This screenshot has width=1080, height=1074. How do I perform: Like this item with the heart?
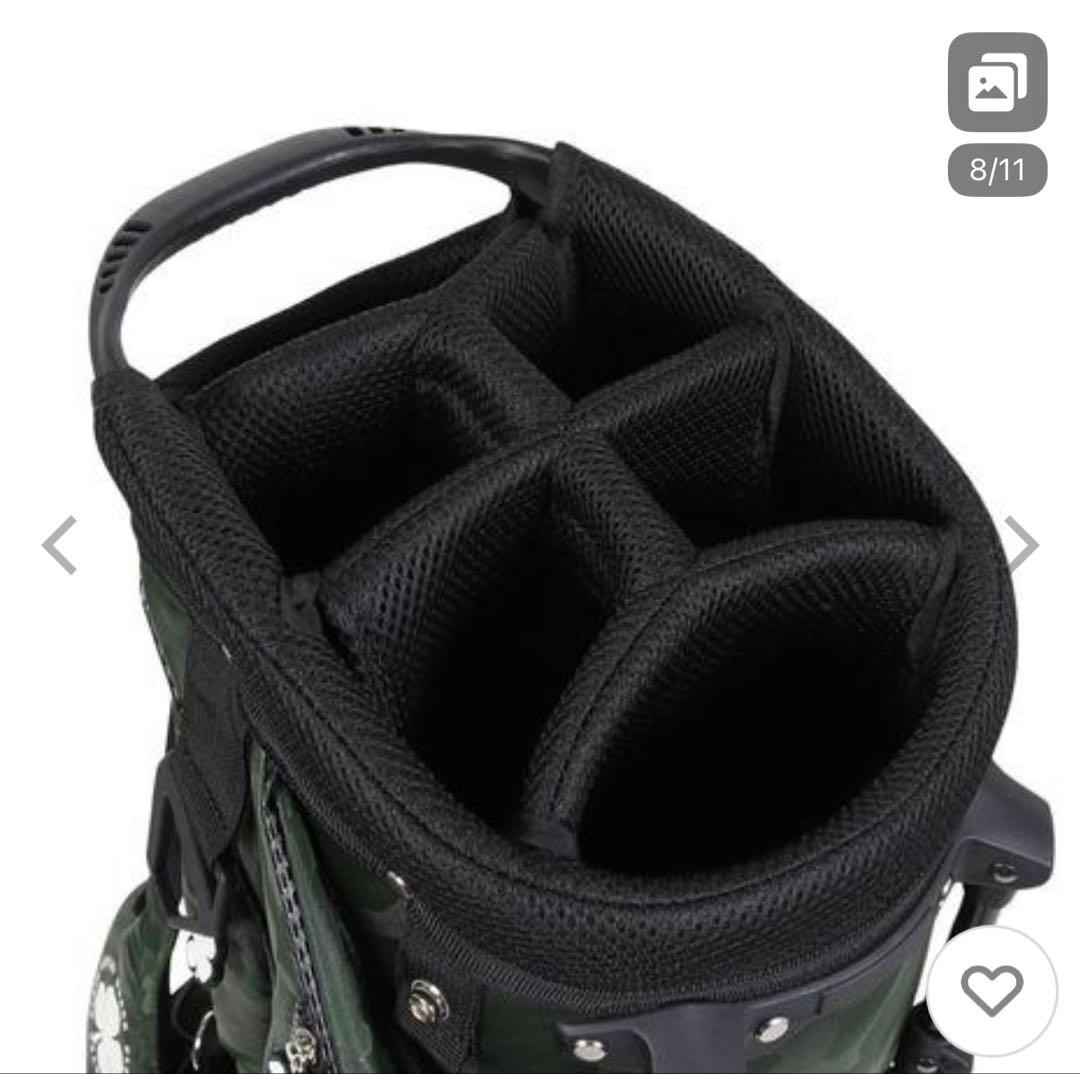point(991,990)
